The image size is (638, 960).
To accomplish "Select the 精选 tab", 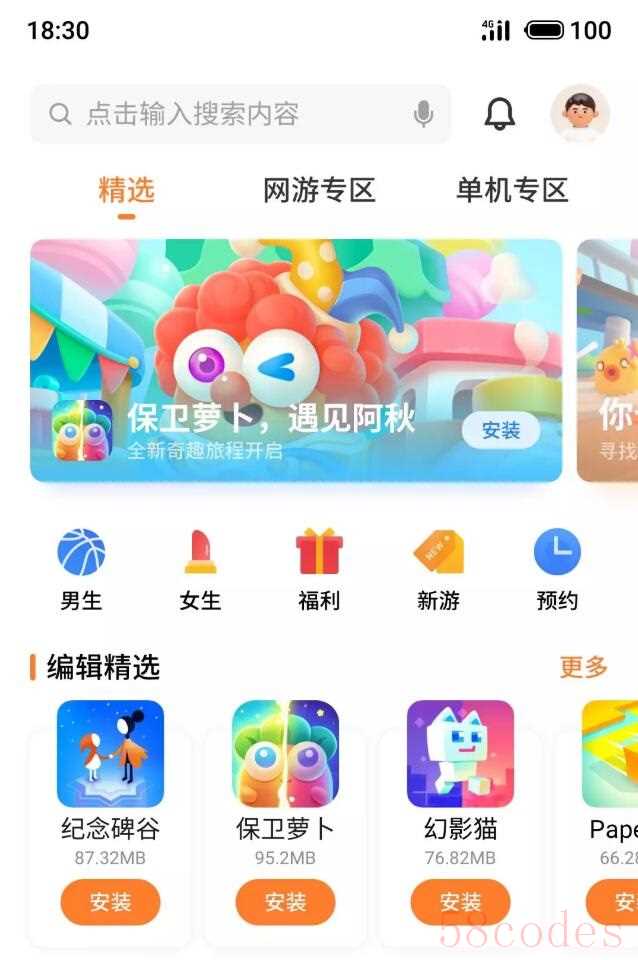I will (126, 190).
